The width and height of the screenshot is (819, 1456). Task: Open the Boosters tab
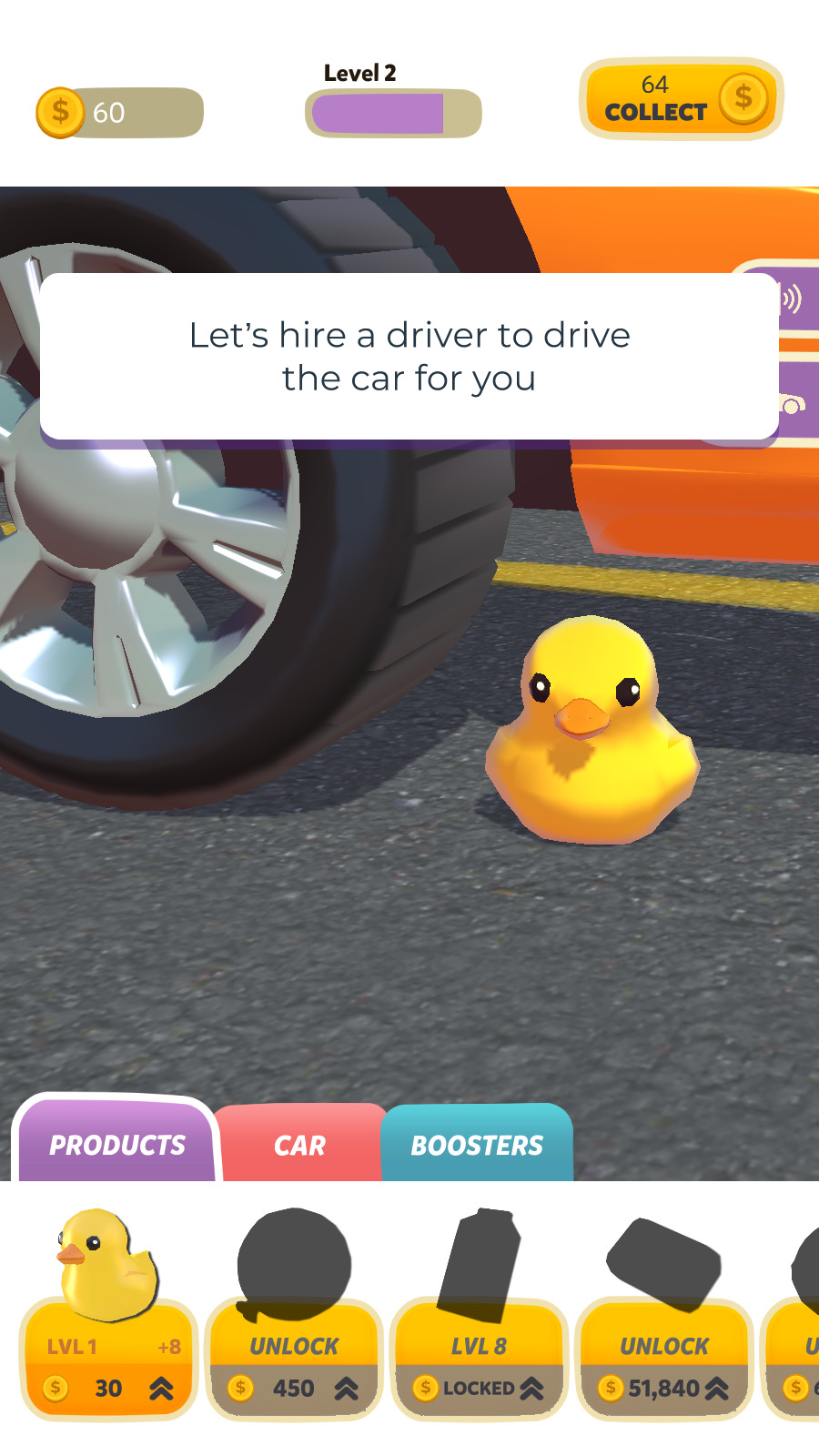476,1145
